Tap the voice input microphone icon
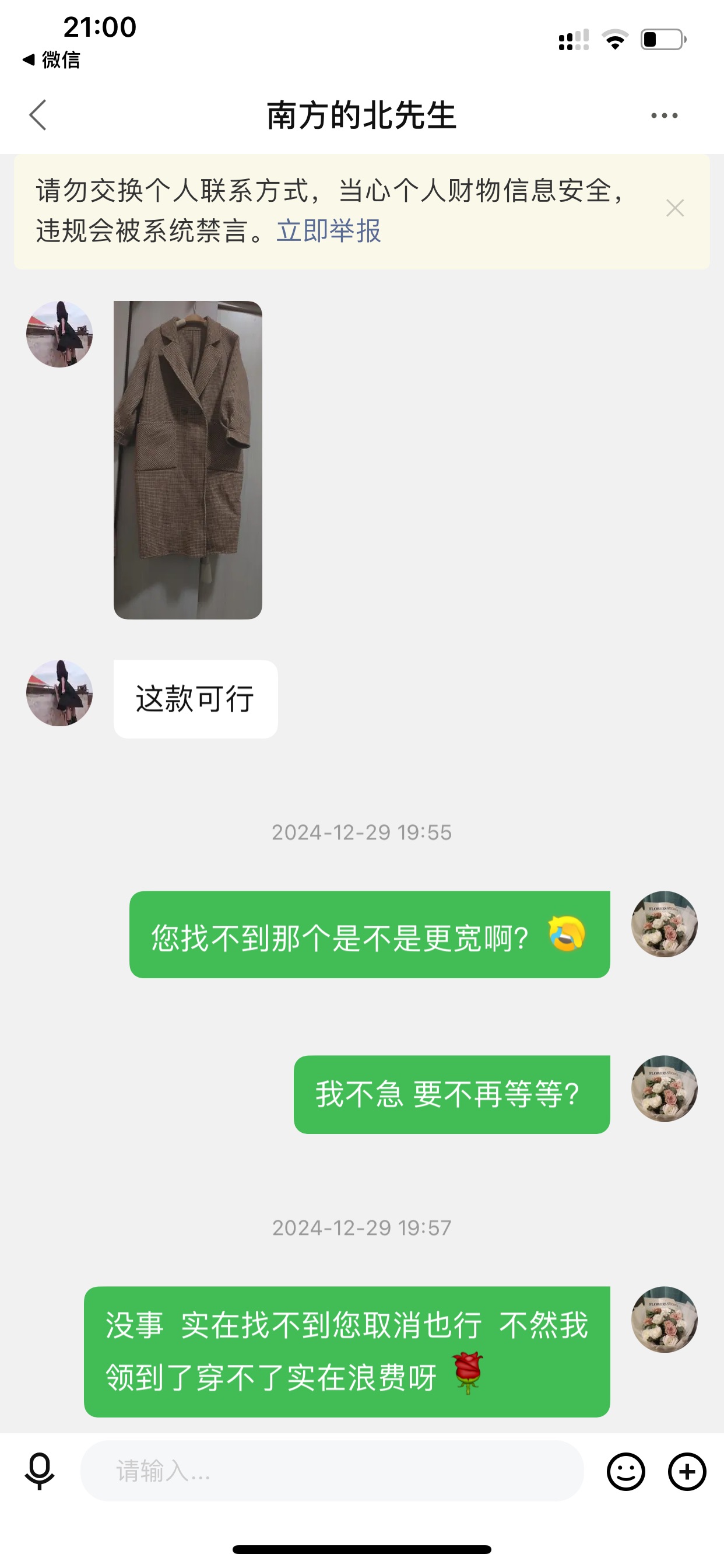This screenshot has width=724, height=1568. click(x=40, y=1471)
